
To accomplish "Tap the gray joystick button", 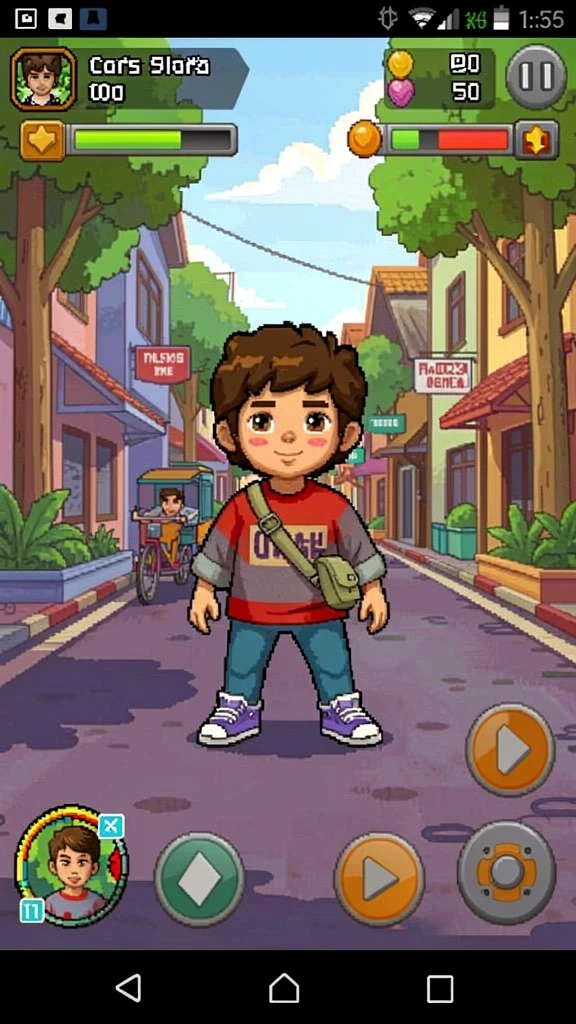I will tap(507, 872).
